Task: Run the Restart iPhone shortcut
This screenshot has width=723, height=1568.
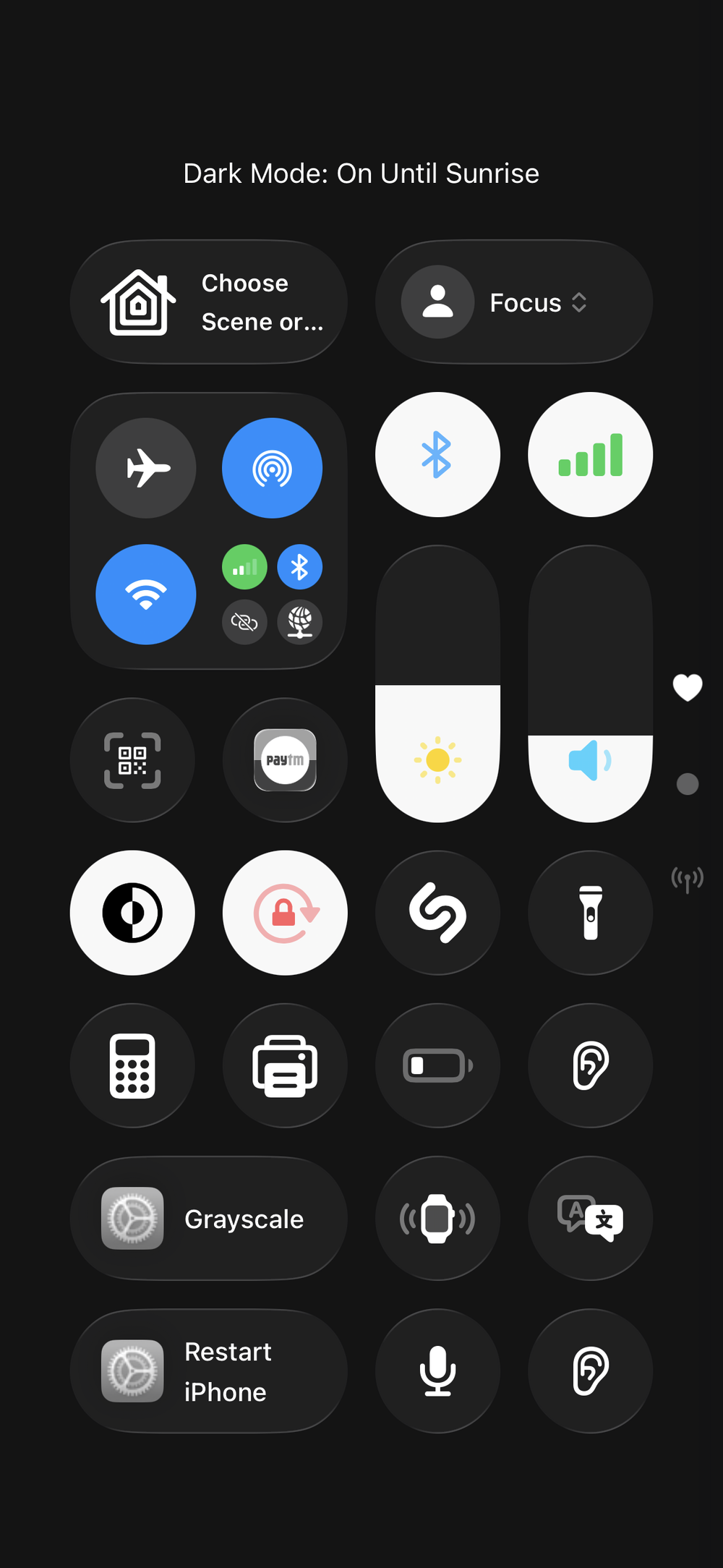Action: (x=208, y=1371)
